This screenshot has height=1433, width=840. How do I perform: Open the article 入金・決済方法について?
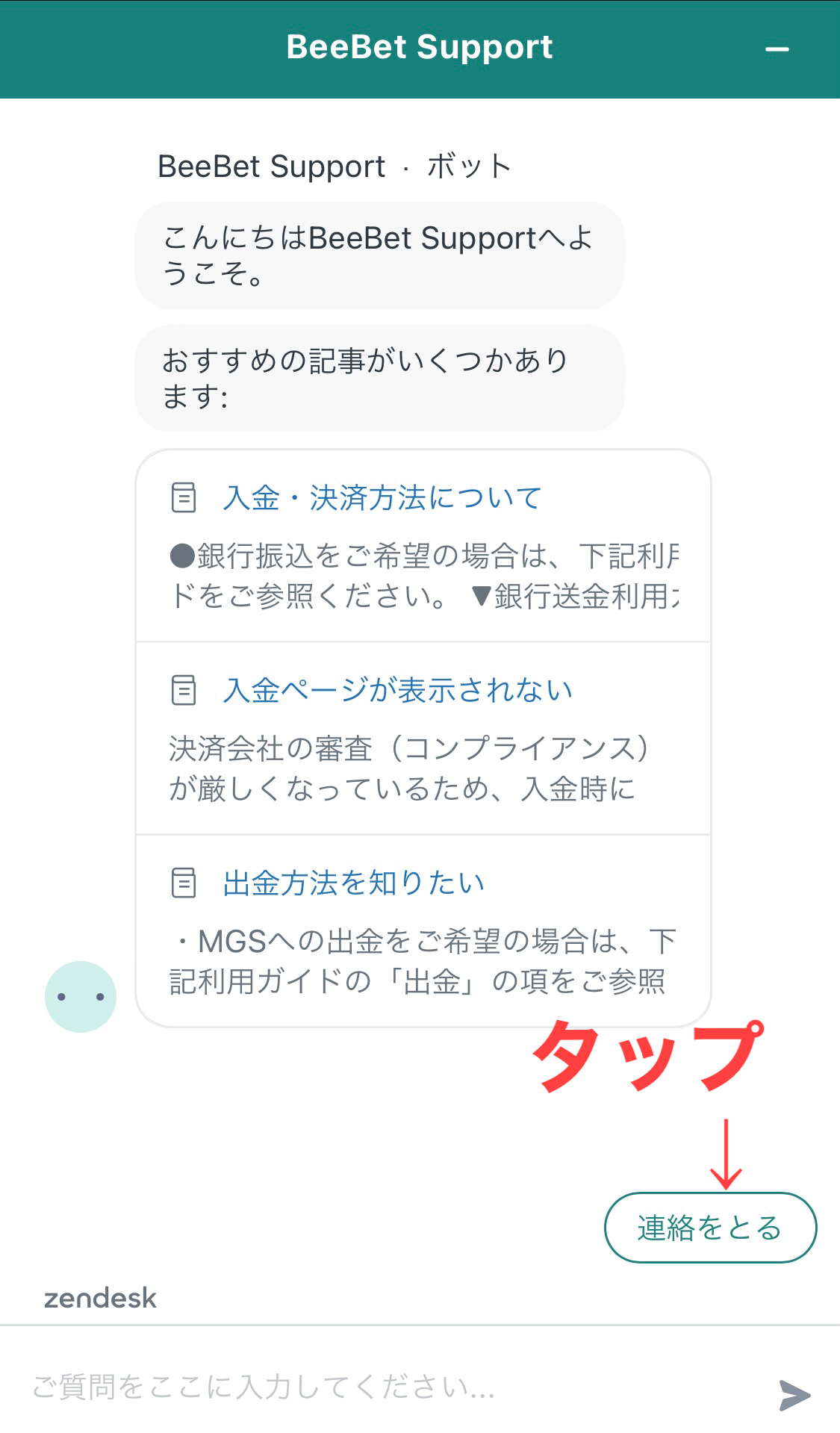click(x=382, y=498)
